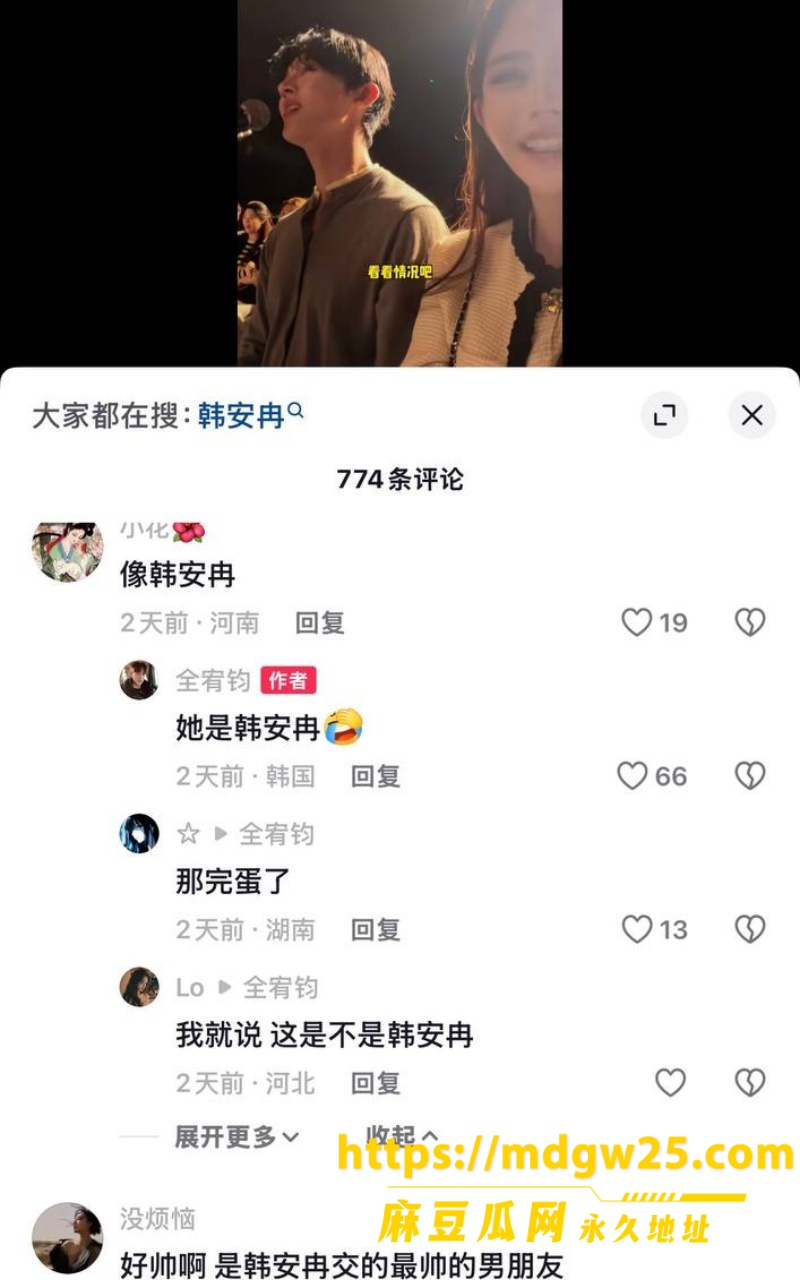This screenshot has width=800, height=1280.
Task: Dislike Lo's reply from 河北
Action: pyautogui.click(x=750, y=1083)
